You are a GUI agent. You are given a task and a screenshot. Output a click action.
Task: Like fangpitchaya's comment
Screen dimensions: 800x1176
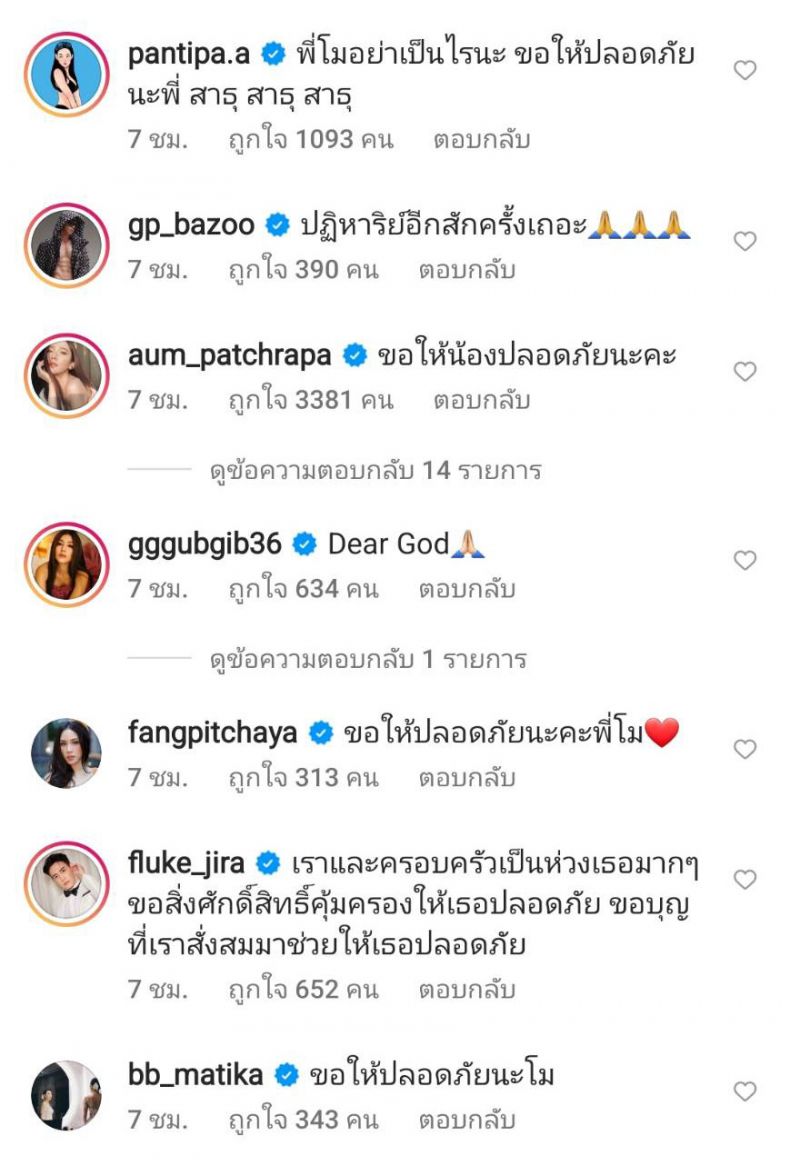(x=745, y=749)
